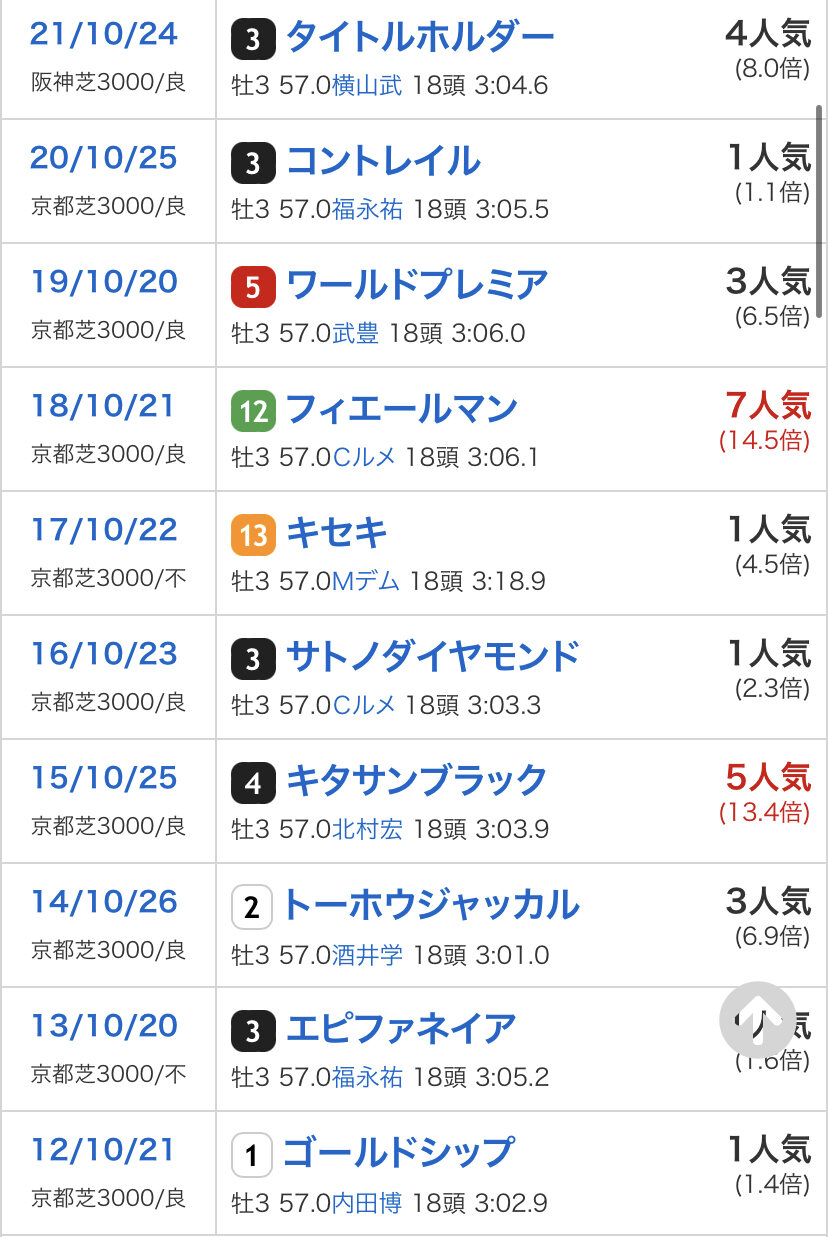Viewport: 828px width, 1237px height.
Task: View jockey 酒井学 profile
Action: (x=367, y=954)
